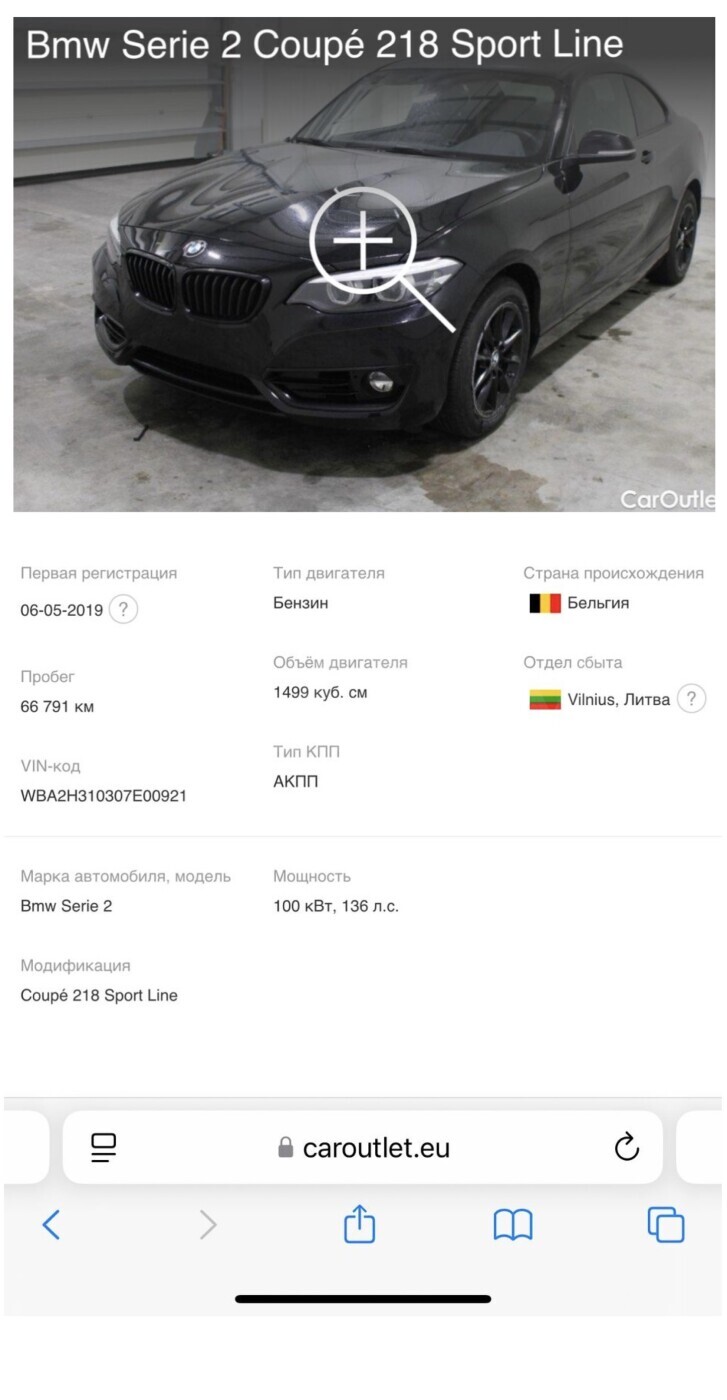
Task: Open the reader/page settings button in address bar
Action: [104, 1147]
